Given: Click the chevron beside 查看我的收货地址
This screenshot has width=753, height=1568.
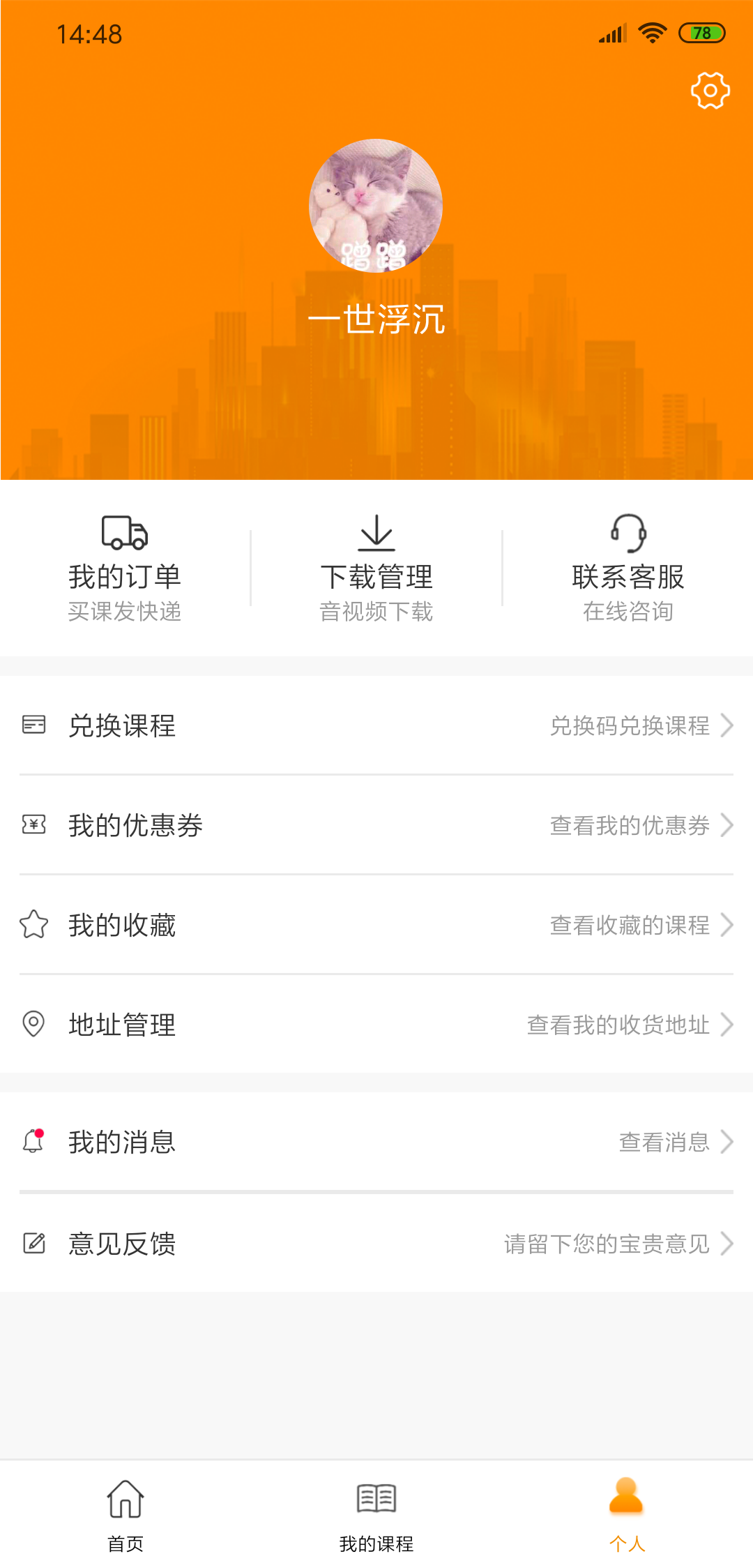Looking at the screenshot, I should click(727, 1025).
